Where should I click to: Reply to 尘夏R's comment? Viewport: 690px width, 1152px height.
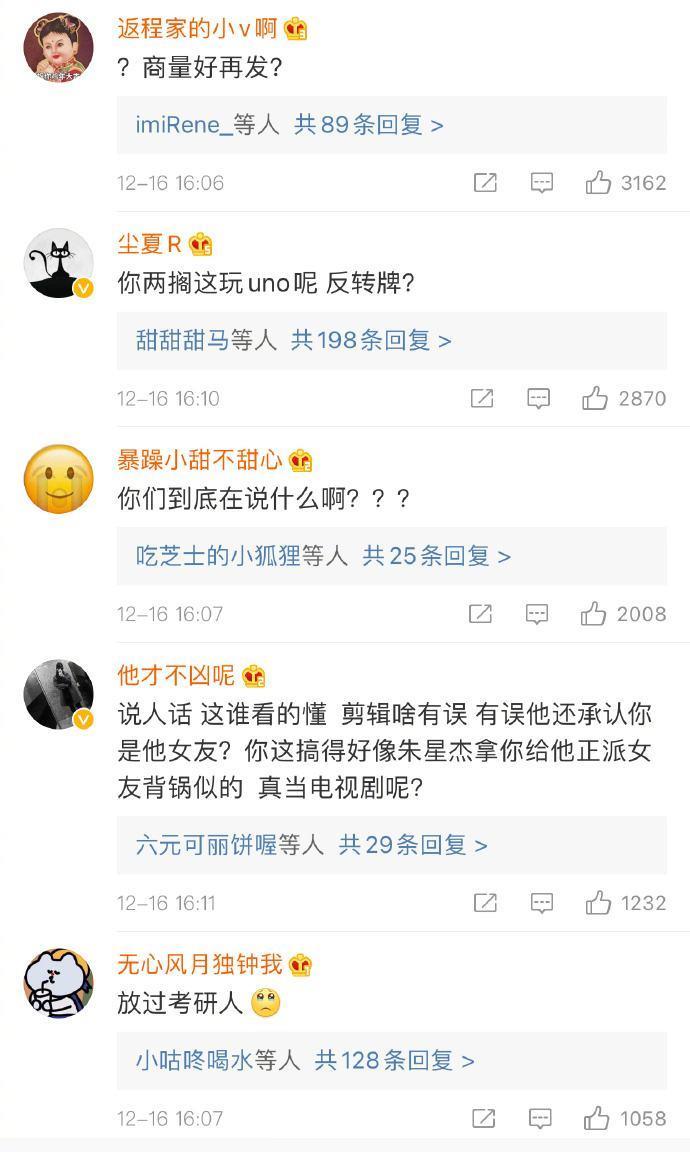(x=539, y=398)
